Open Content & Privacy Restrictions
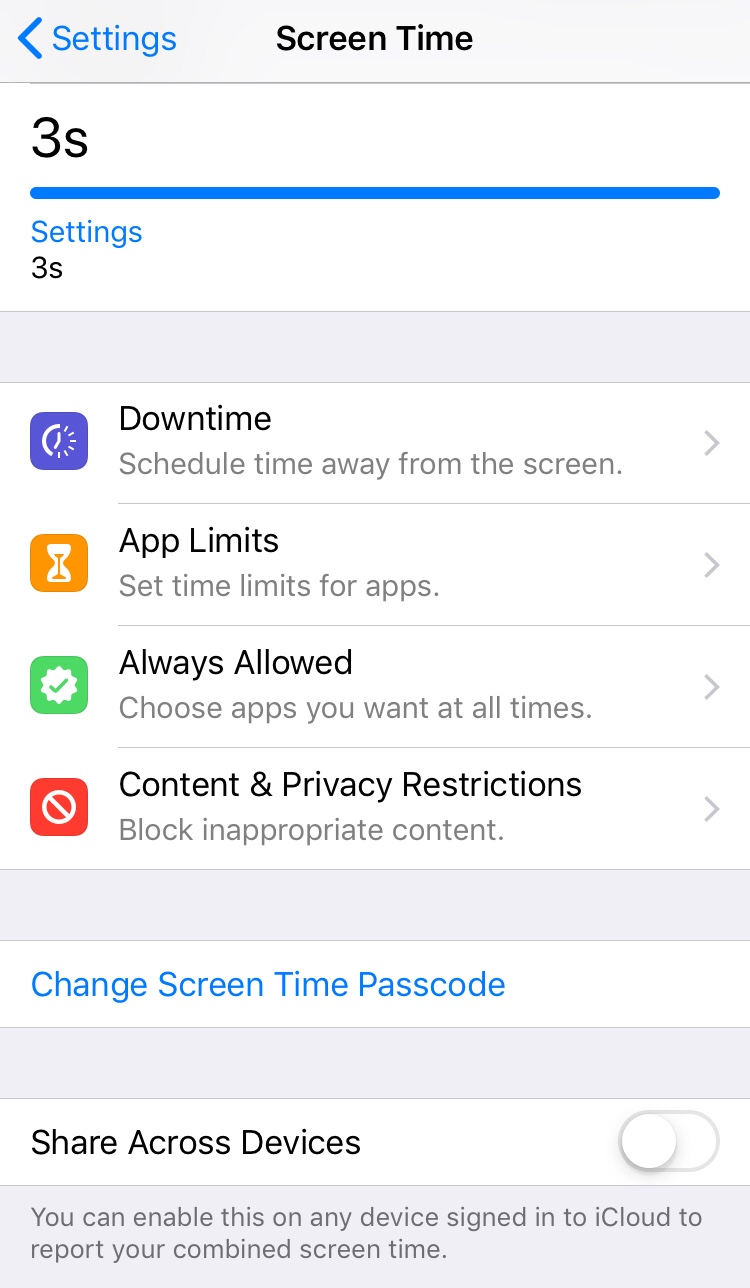750x1288 pixels. point(375,809)
